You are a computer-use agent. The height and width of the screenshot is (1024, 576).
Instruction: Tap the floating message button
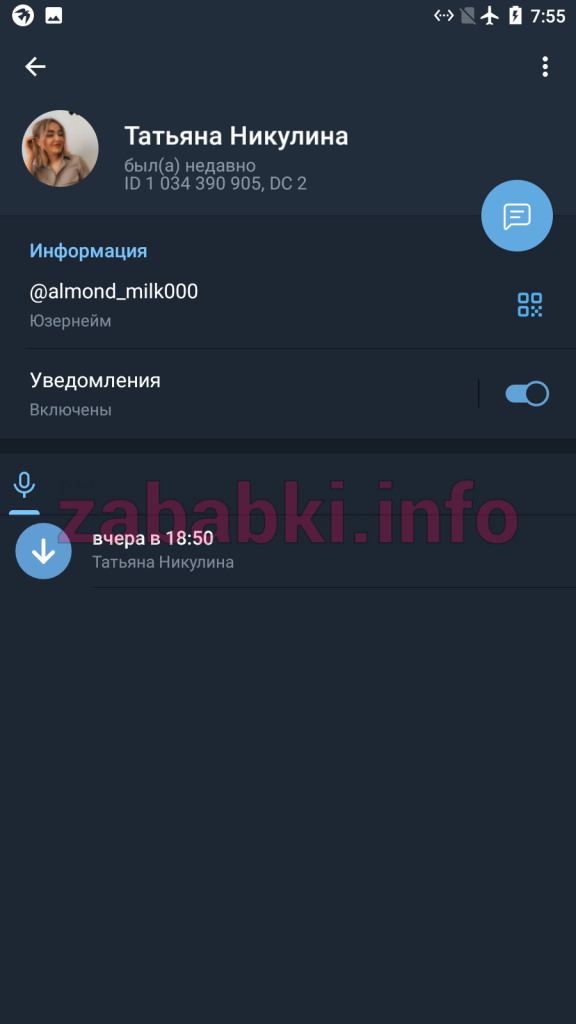click(517, 216)
